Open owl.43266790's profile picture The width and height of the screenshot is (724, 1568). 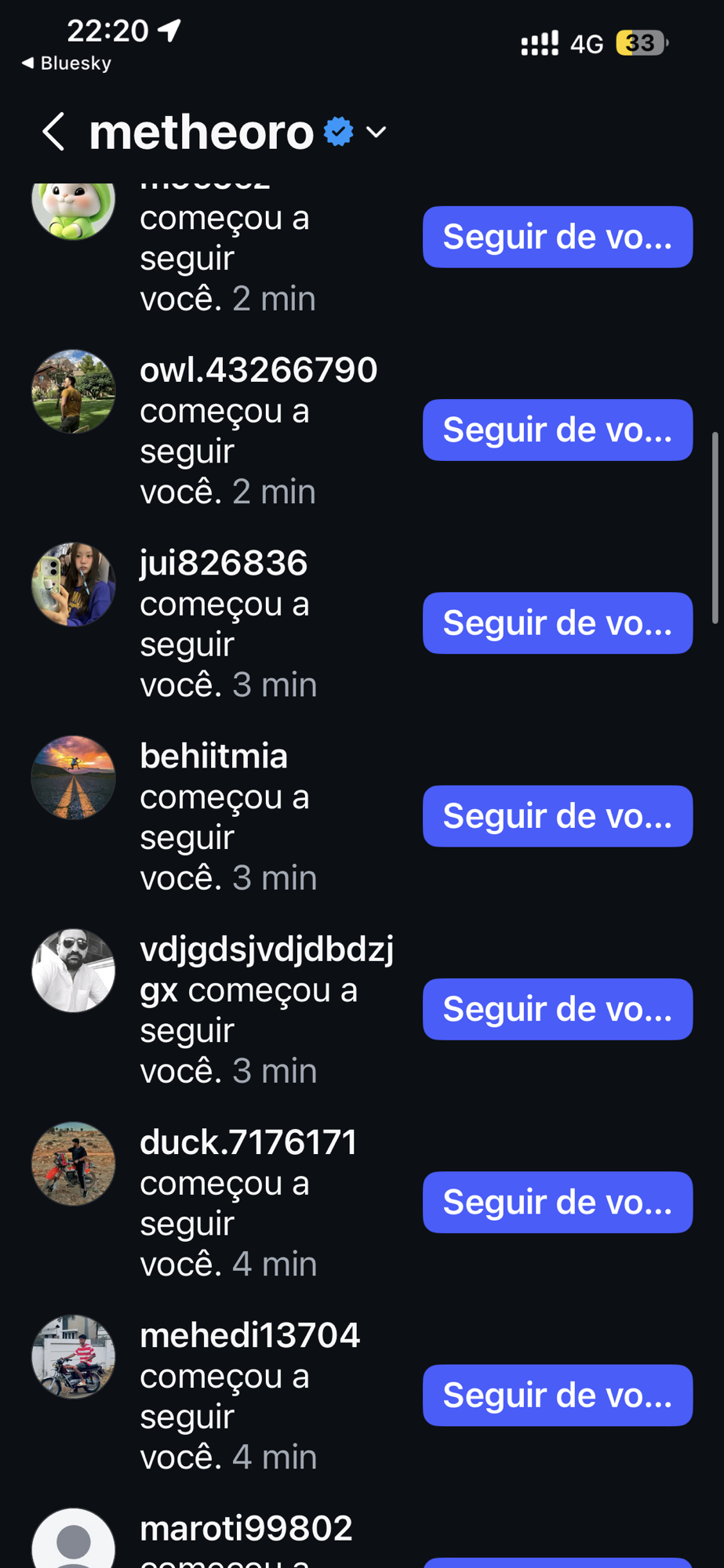point(74,391)
